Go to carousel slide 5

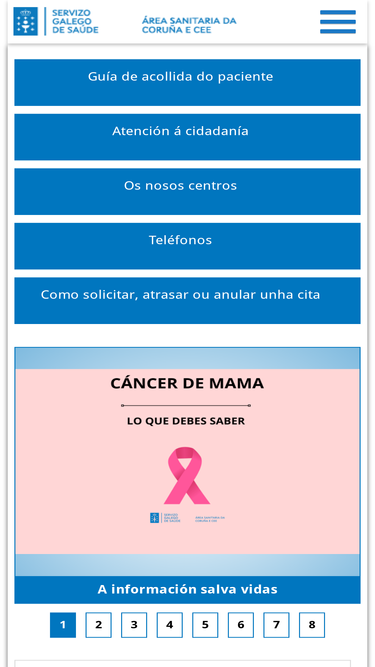pyautogui.click(x=205, y=625)
